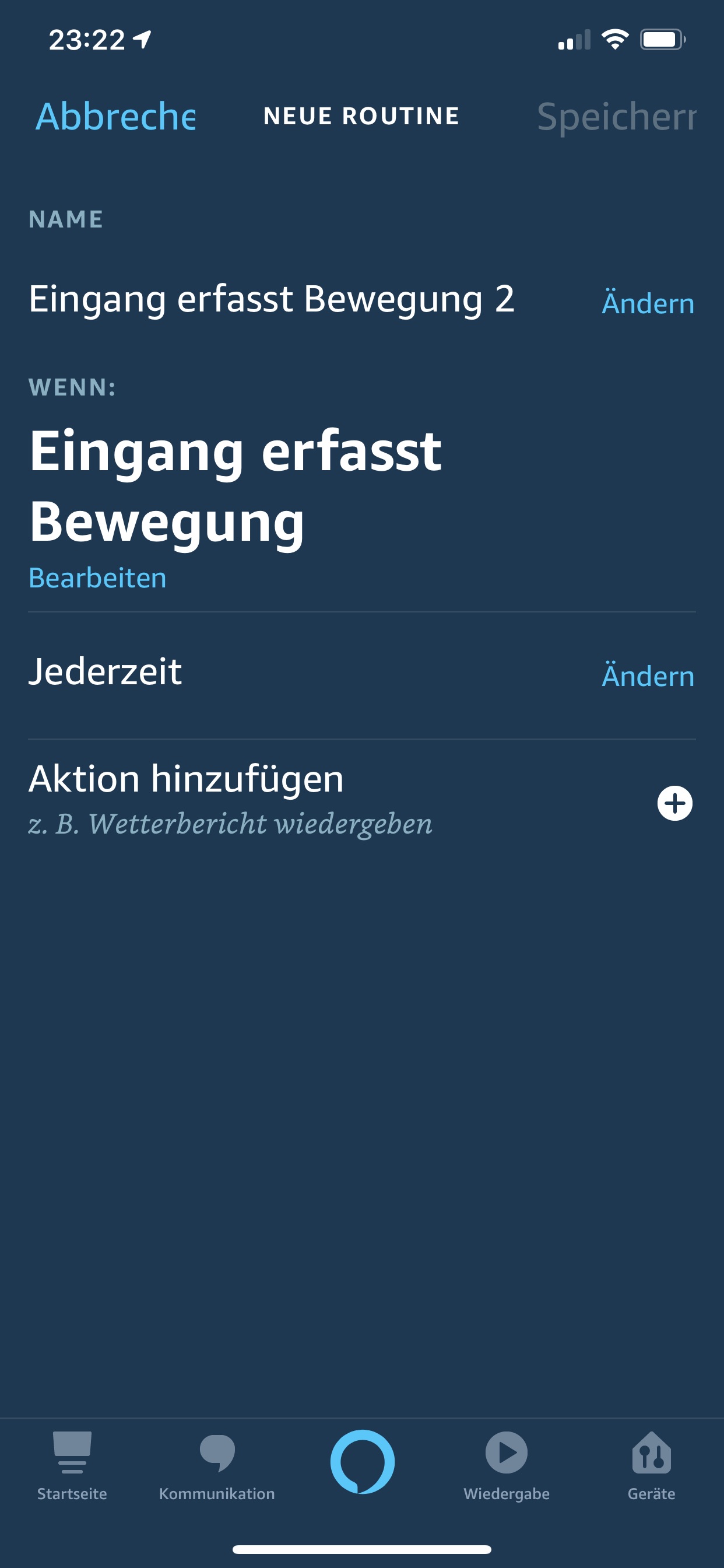Add an action with the plus icon

(x=674, y=803)
